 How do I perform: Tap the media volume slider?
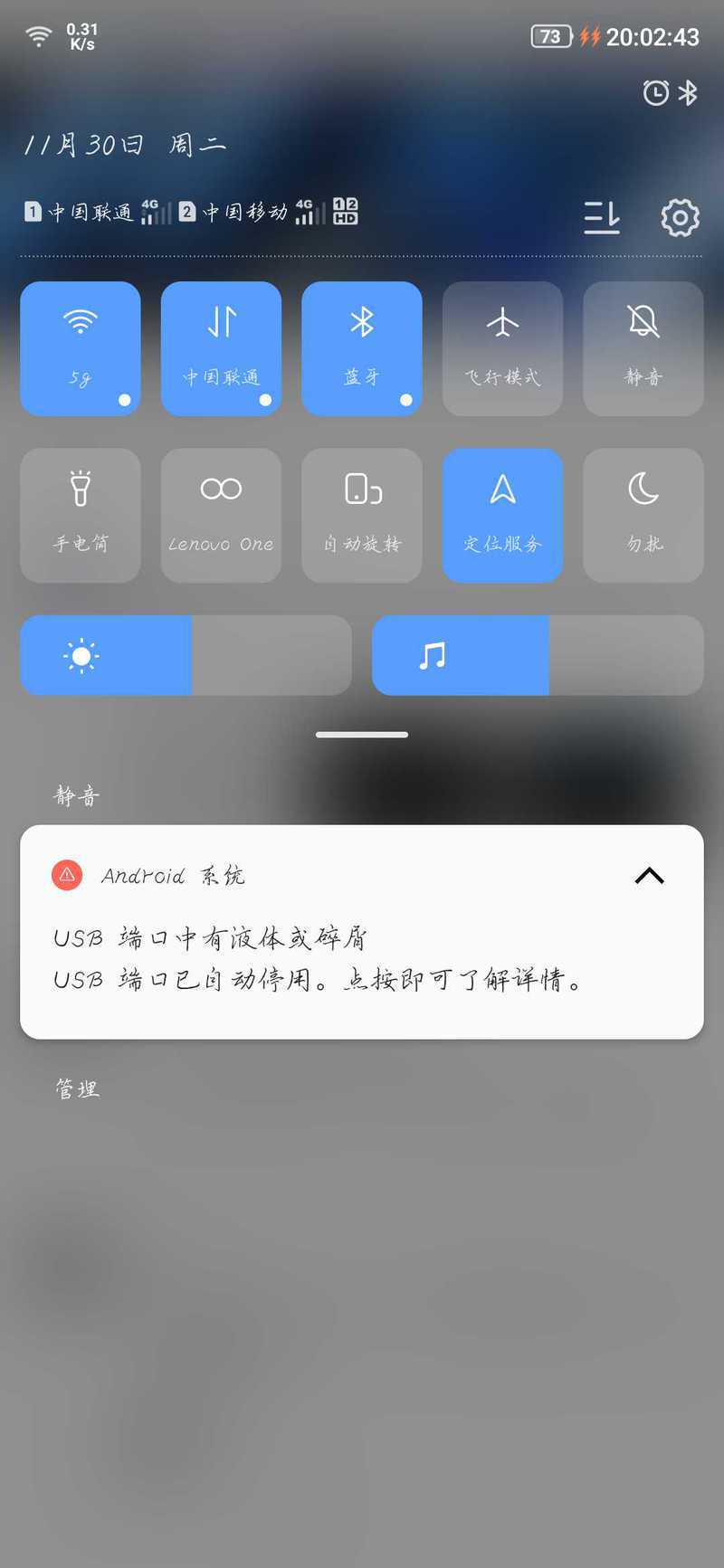pyautogui.click(x=538, y=655)
